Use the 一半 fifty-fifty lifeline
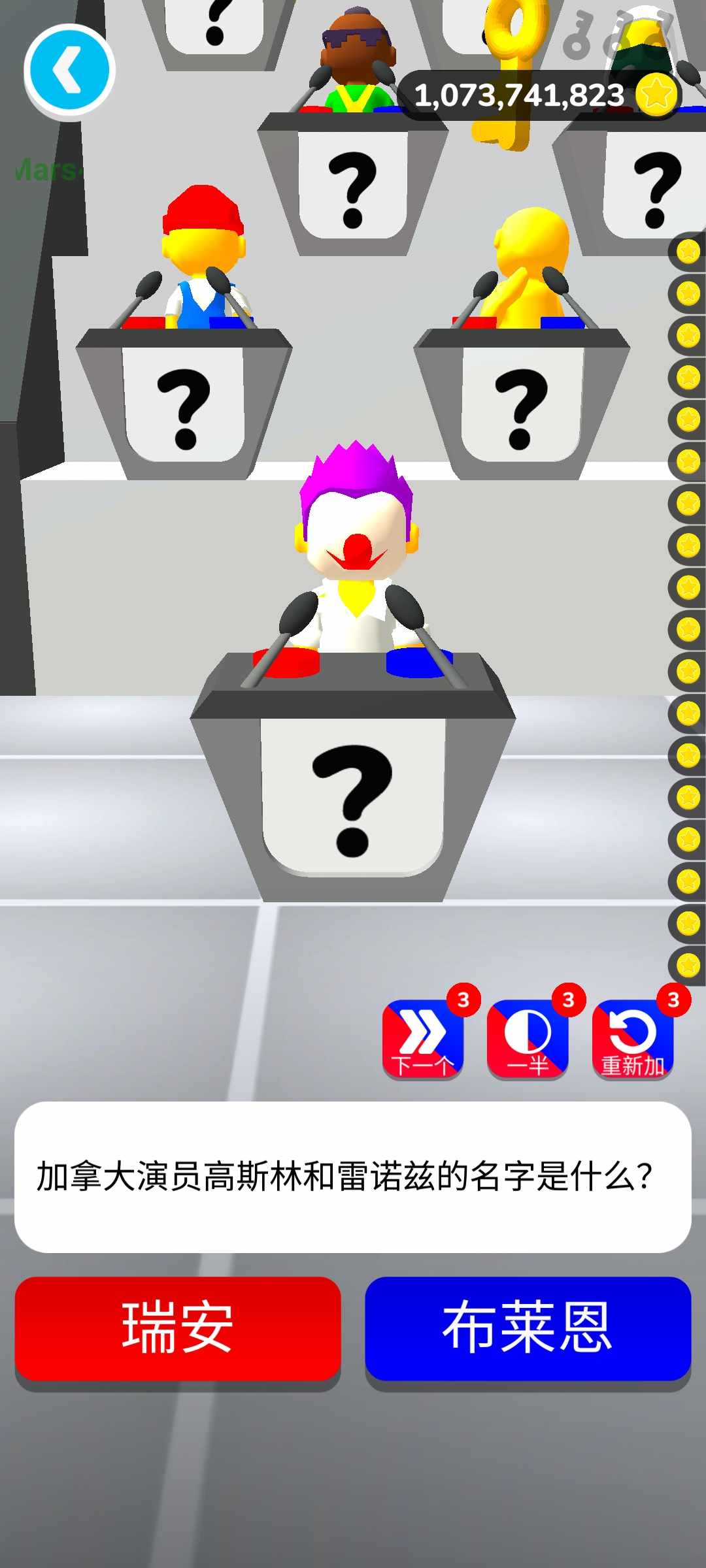The width and height of the screenshot is (706, 1568). (528, 1039)
